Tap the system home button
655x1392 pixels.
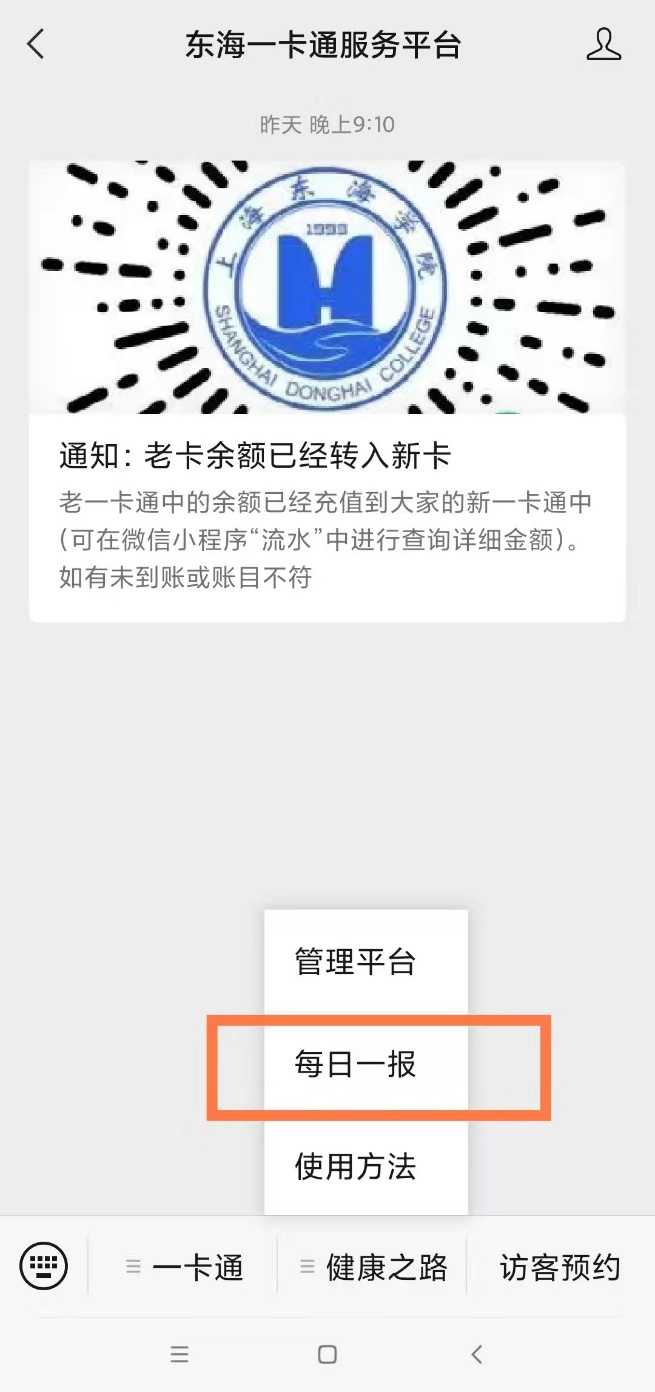327,1355
